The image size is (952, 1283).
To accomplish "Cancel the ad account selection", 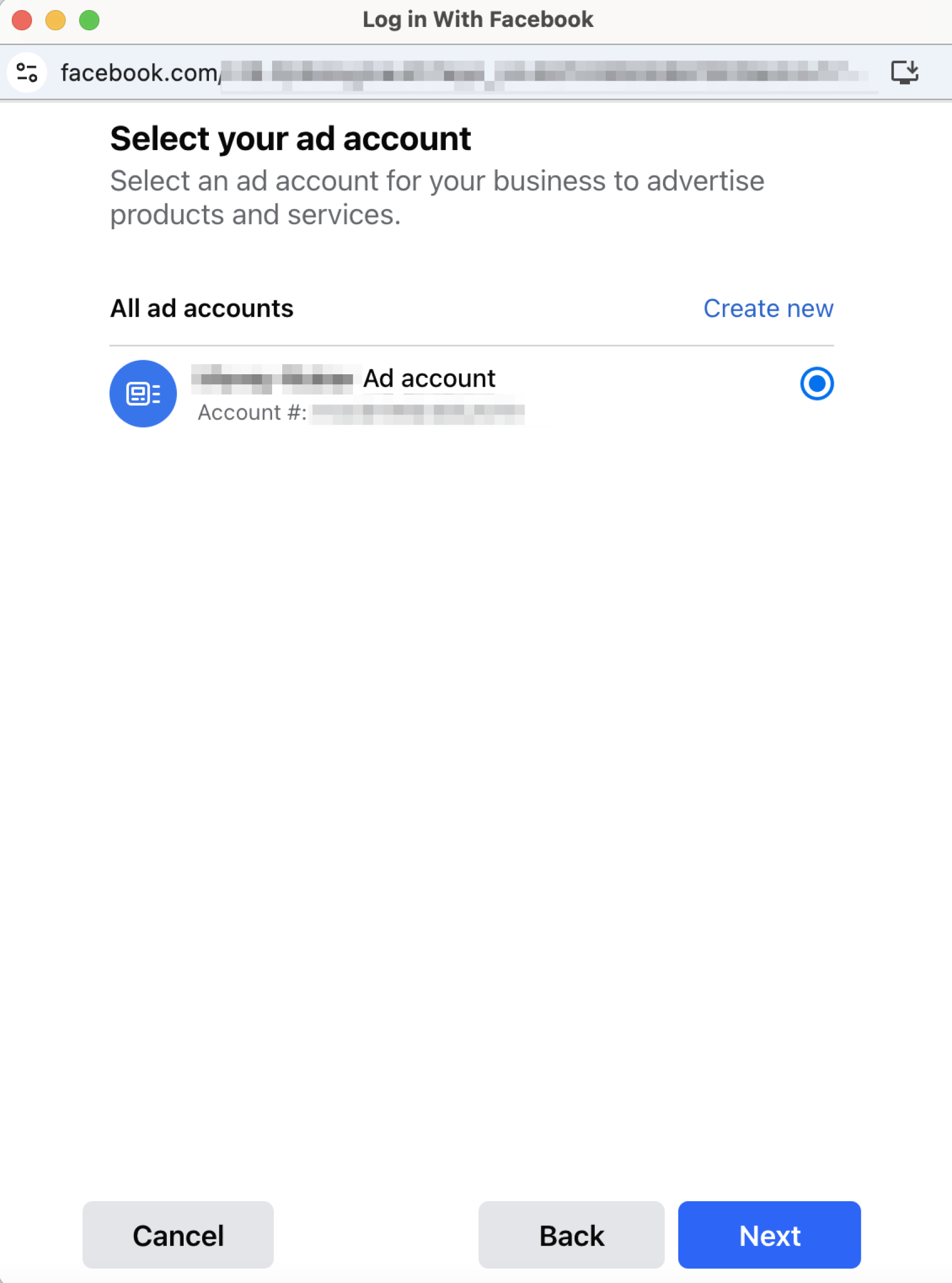I will pyautogui.click(x=178, y=1235).
